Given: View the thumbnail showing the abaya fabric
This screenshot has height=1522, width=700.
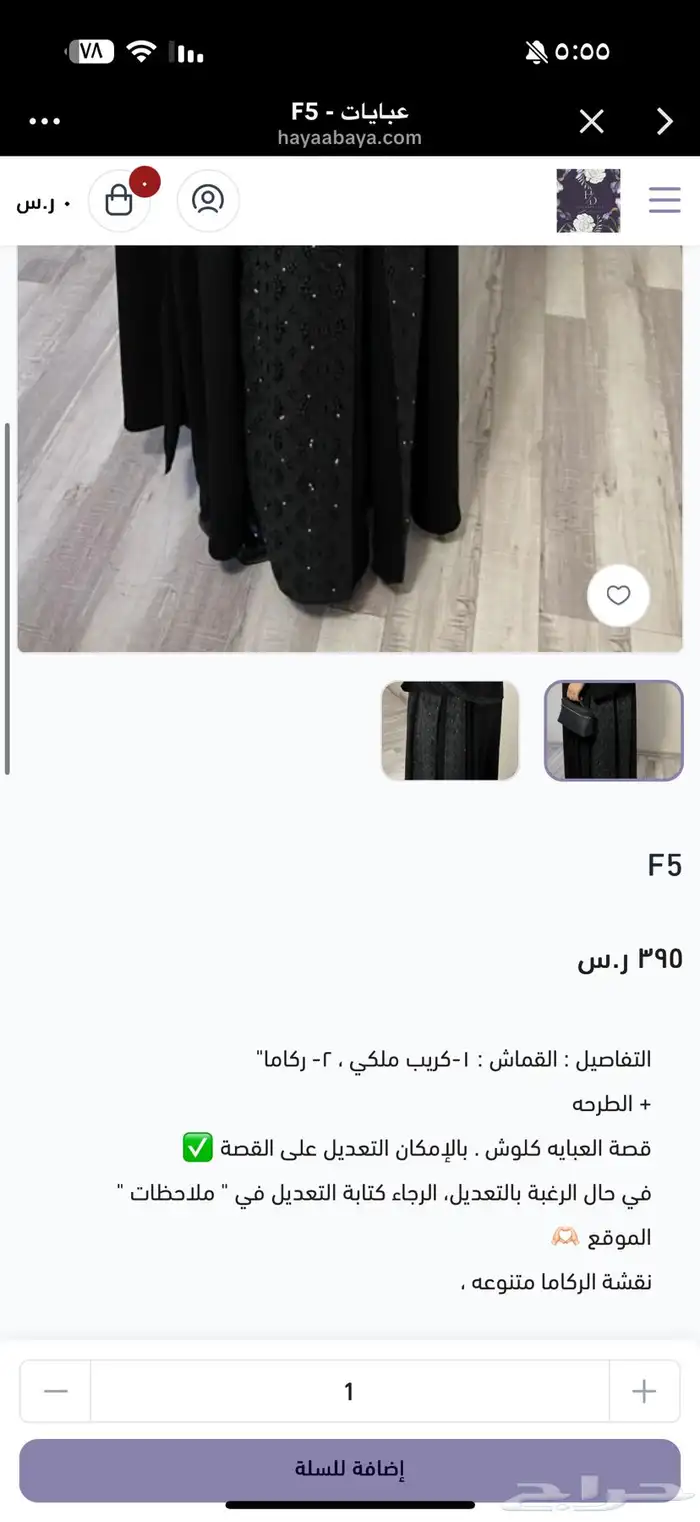Looking at the screenshot, I should click(450, 731).
